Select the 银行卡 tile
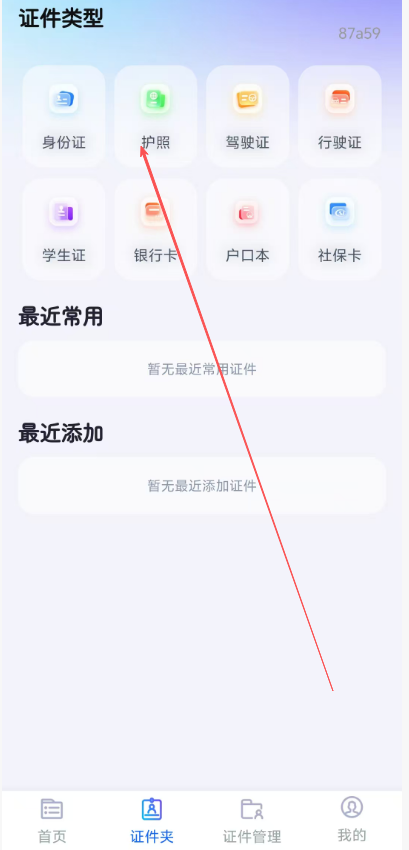 pos(156,229)
